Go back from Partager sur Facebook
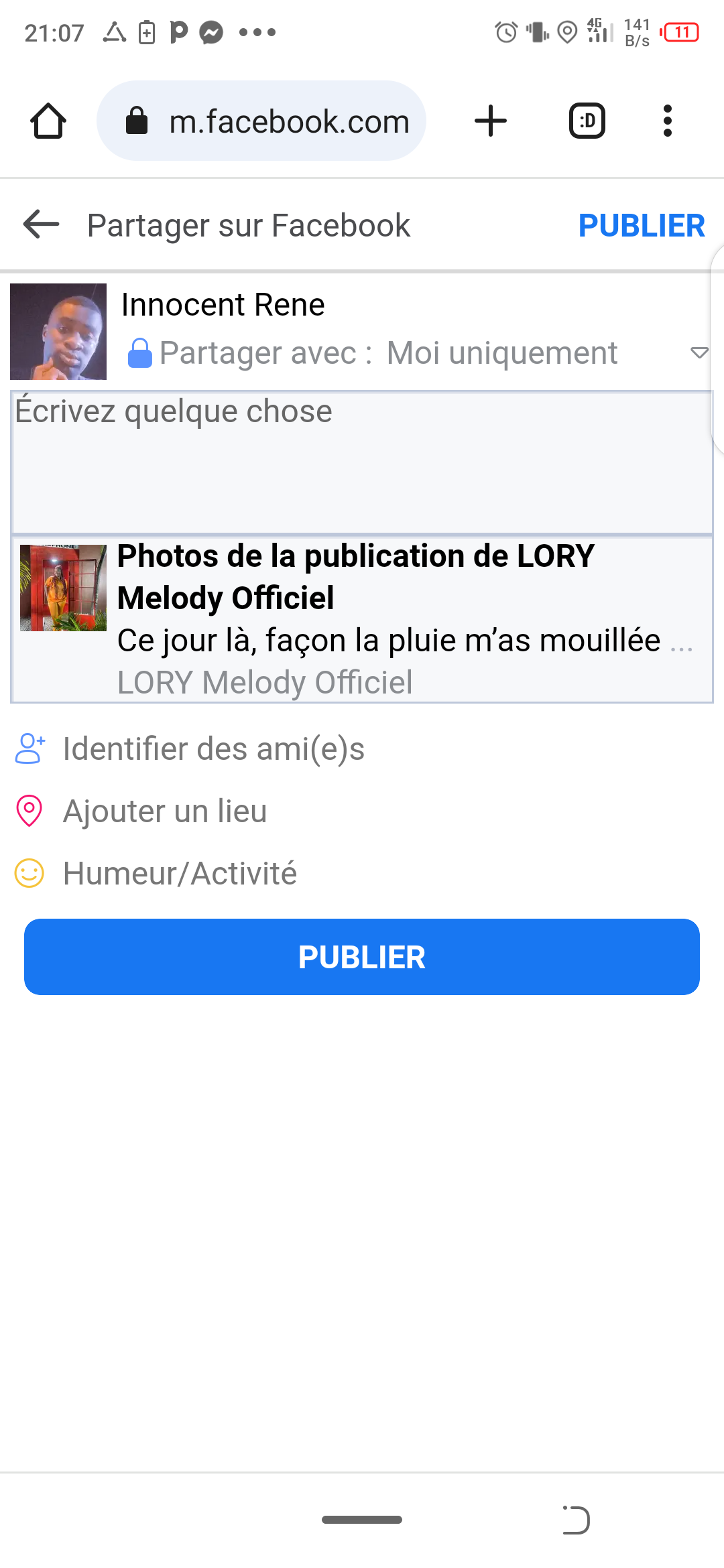Screen dimensions: 724x1568 point(42,224)
